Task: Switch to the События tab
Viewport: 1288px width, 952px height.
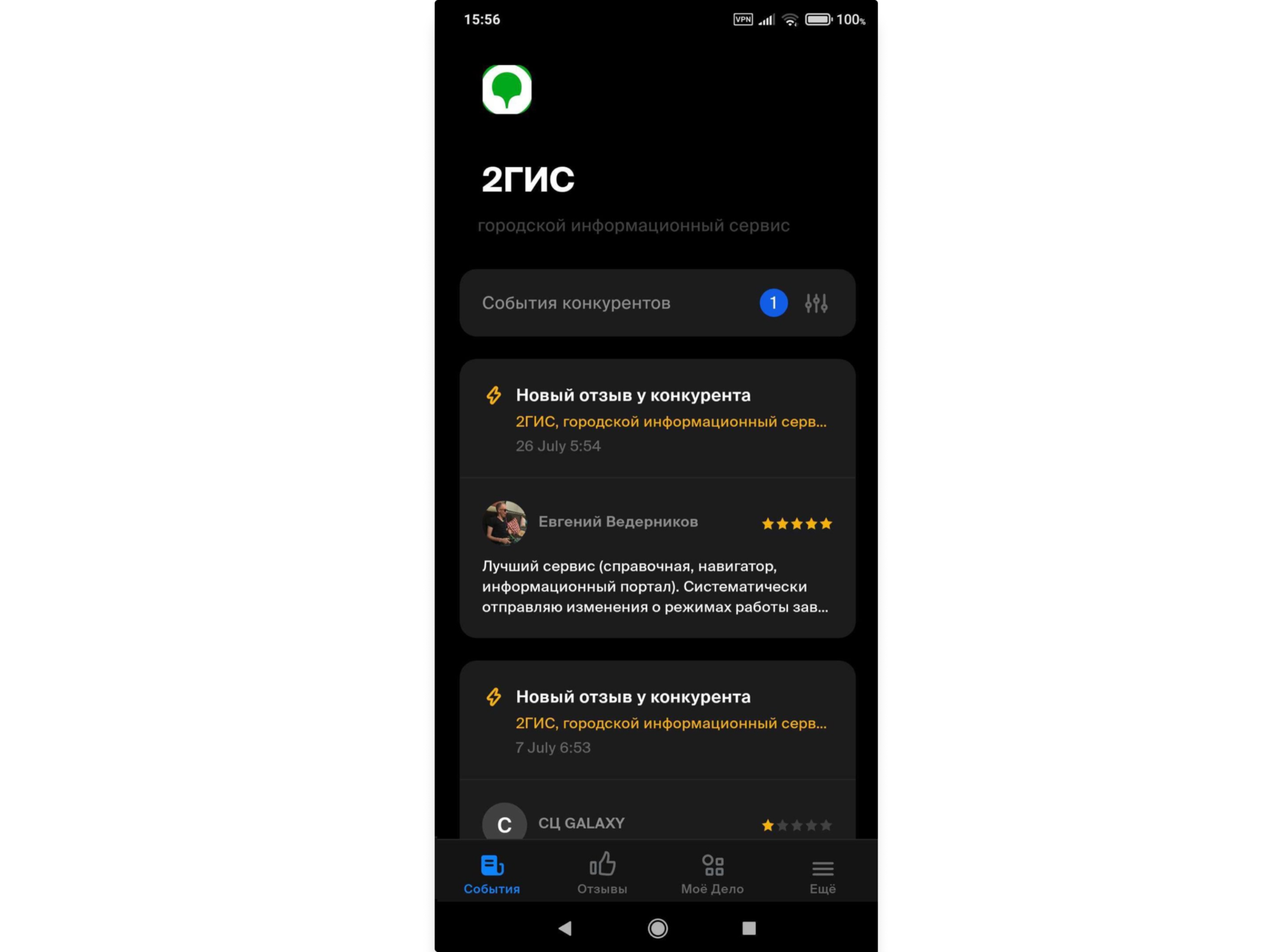Action: 491,873
